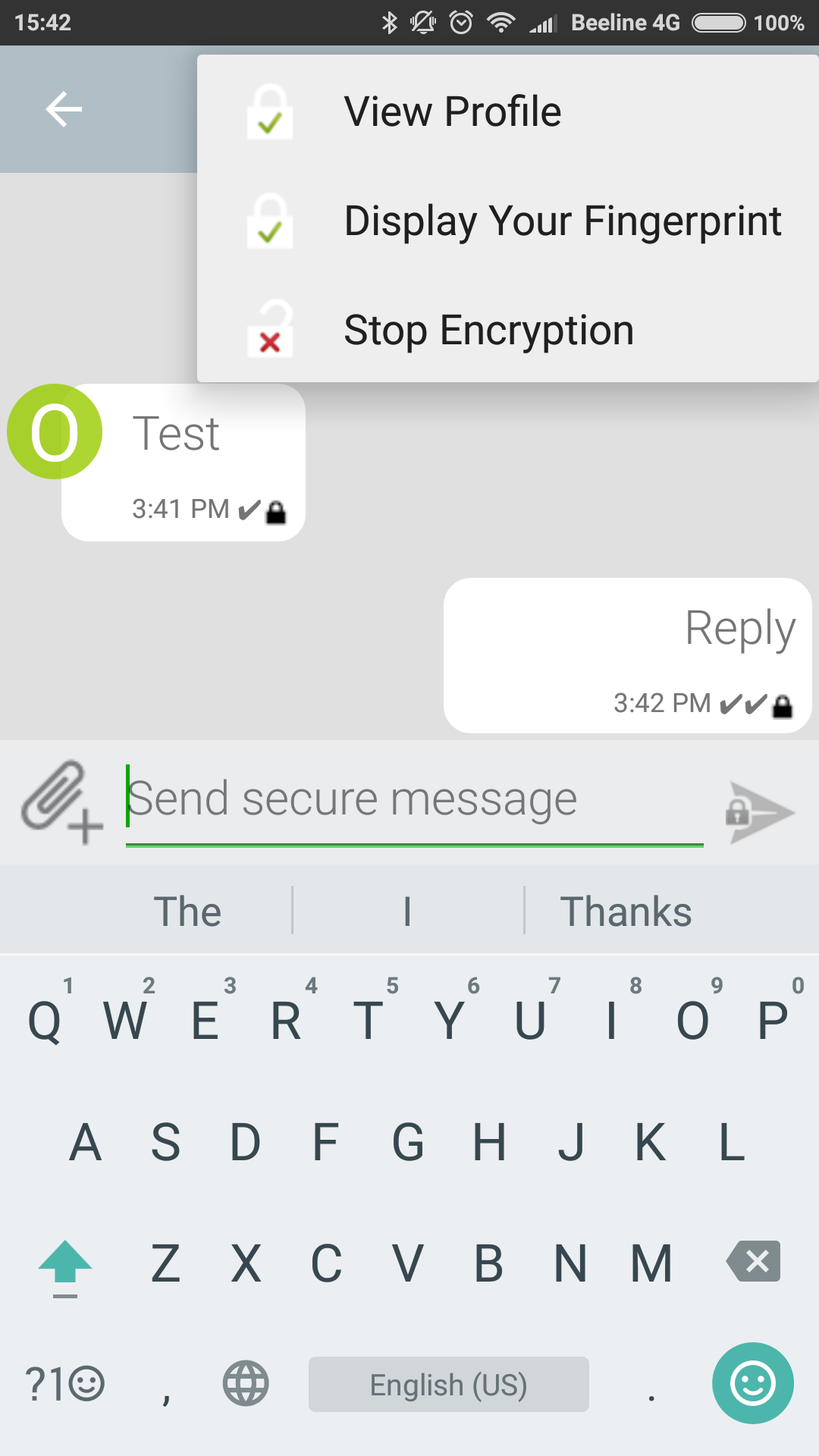Open the attachment paperclip
The image size is (819, 1456).
tap(61, 801)
